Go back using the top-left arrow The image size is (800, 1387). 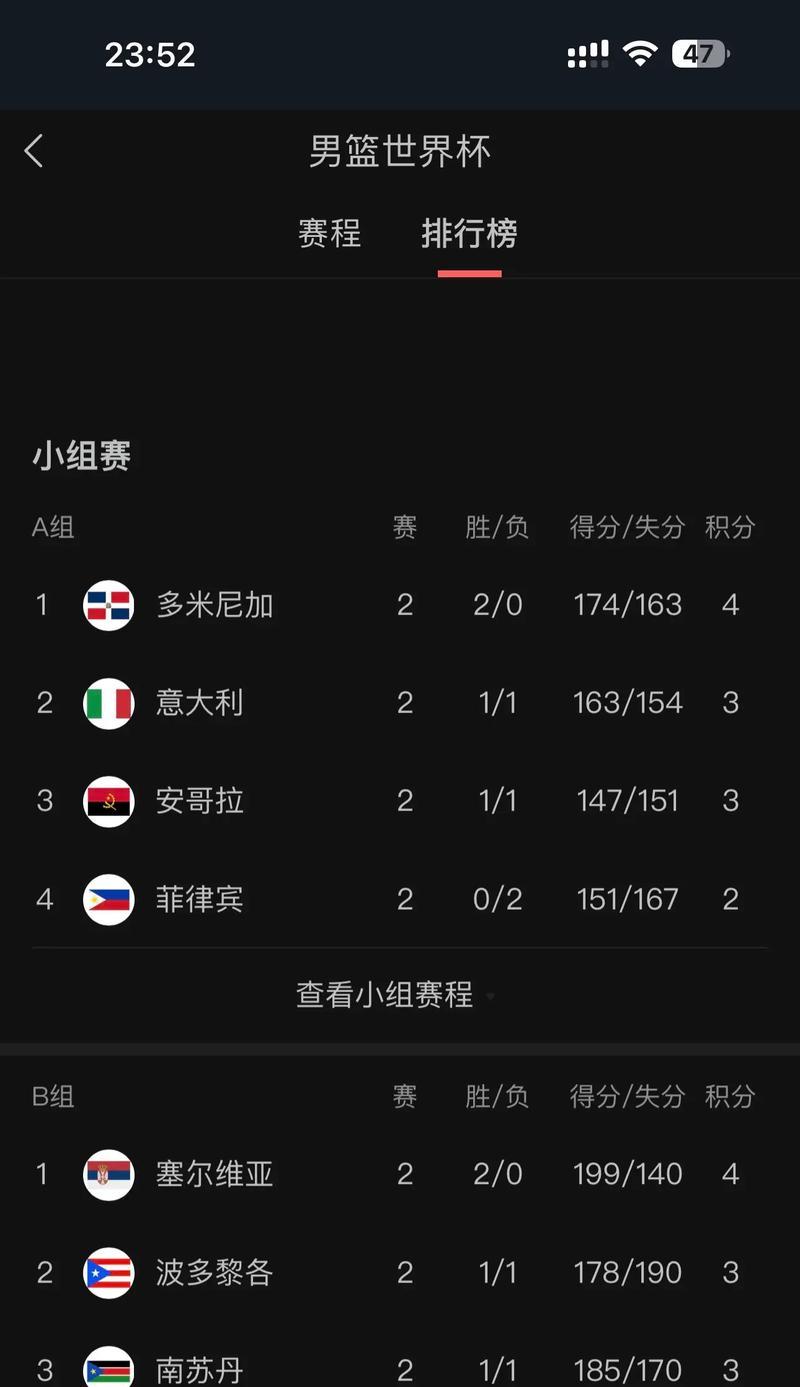[34, 152]
